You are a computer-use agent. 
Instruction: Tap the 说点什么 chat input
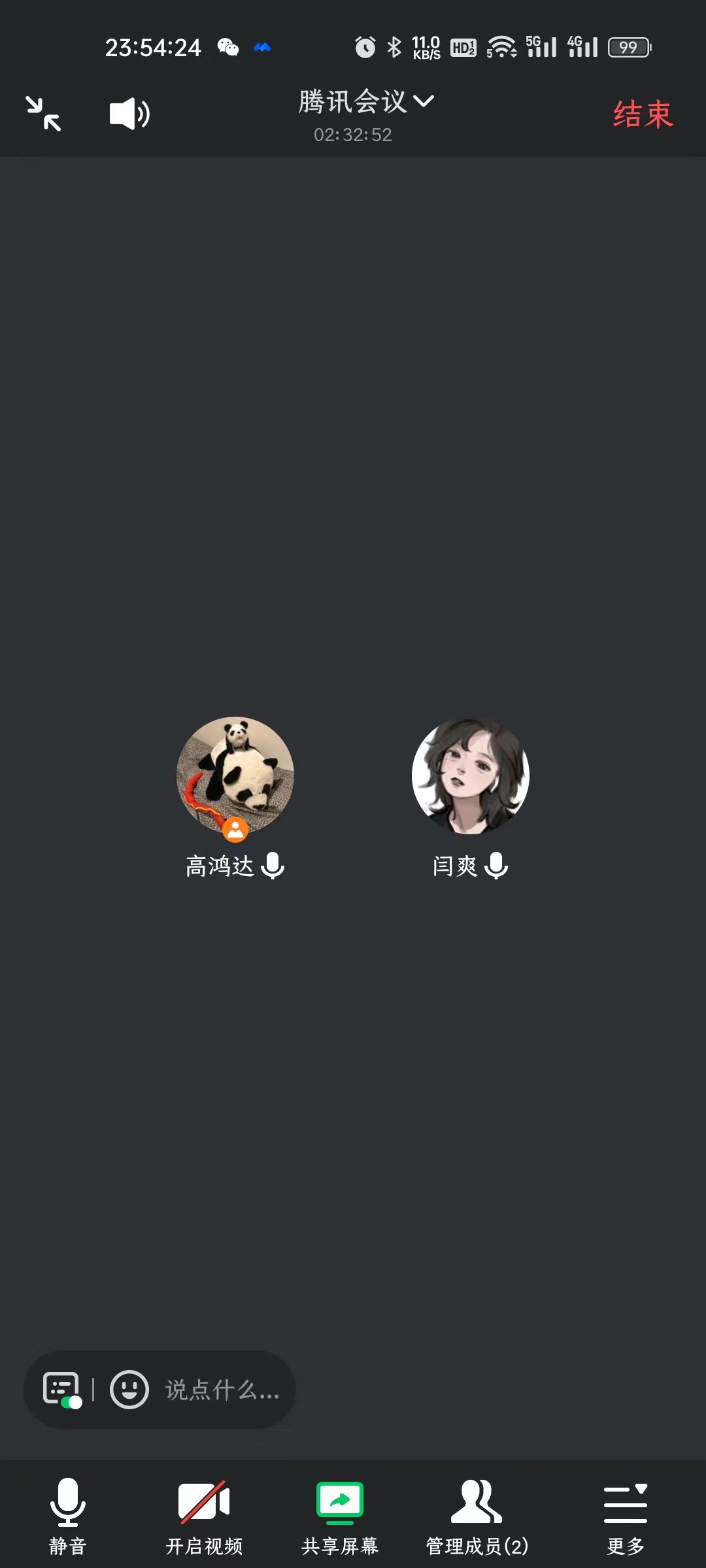click(x=222, y=1390)
